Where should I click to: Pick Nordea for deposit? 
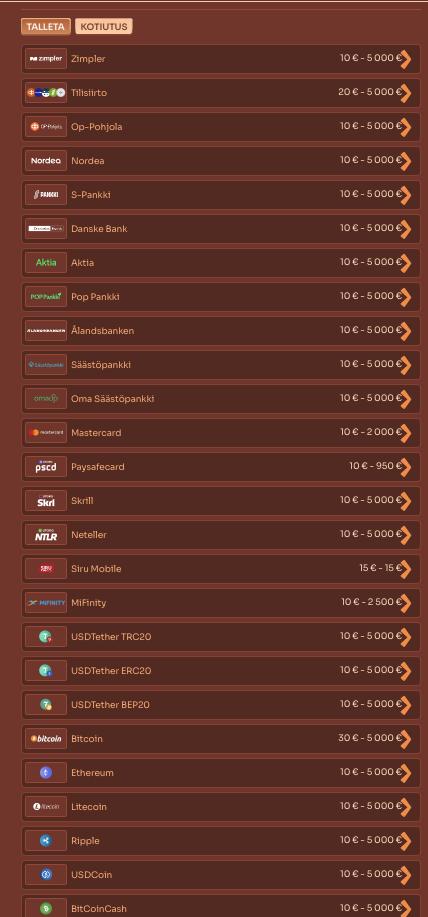(x=221, y=161)
